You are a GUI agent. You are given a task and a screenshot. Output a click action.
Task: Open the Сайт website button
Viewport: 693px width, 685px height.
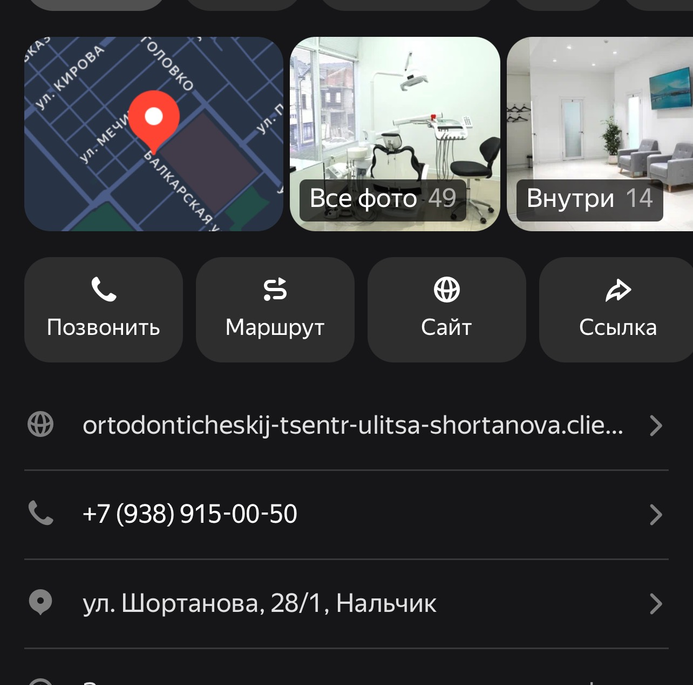point(446,309)
